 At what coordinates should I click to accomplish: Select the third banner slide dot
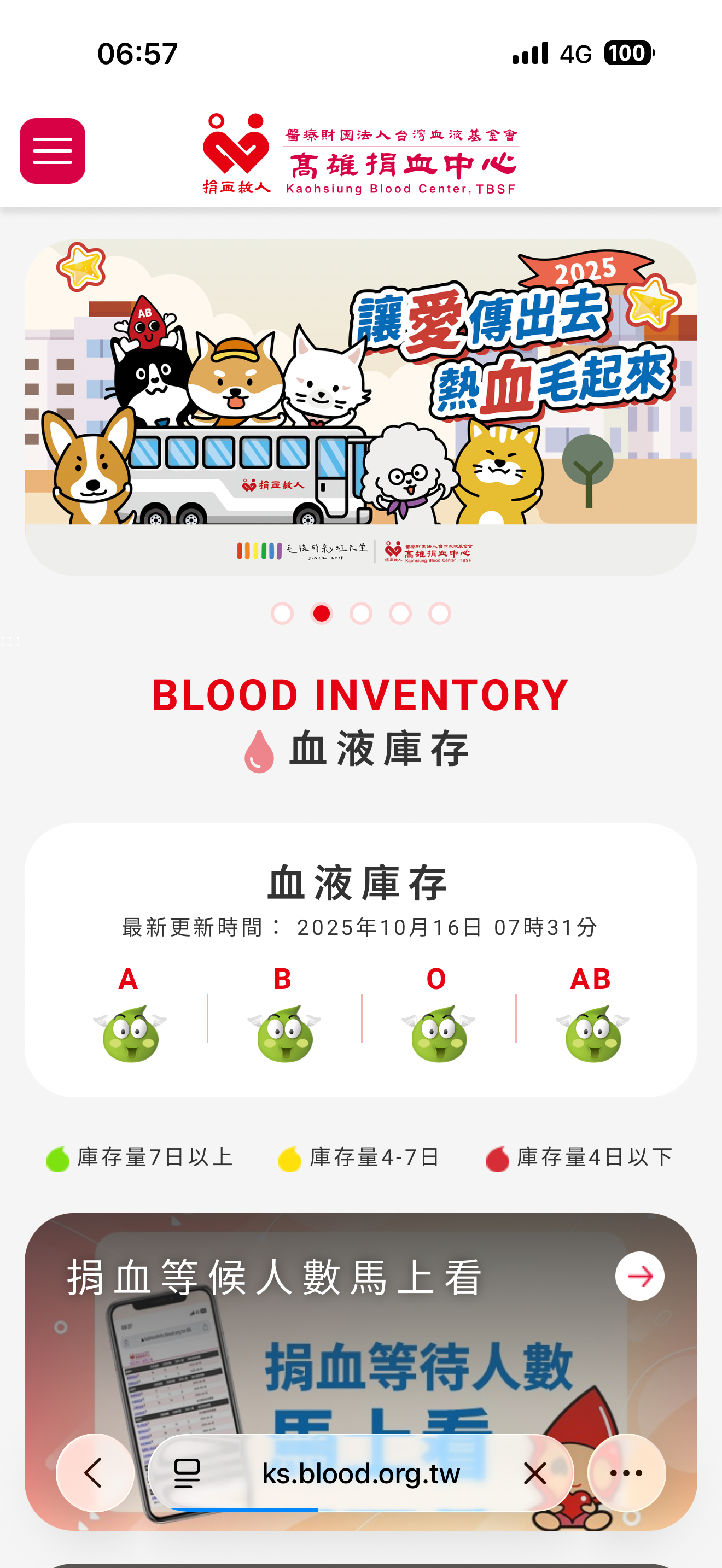(361, 613)
